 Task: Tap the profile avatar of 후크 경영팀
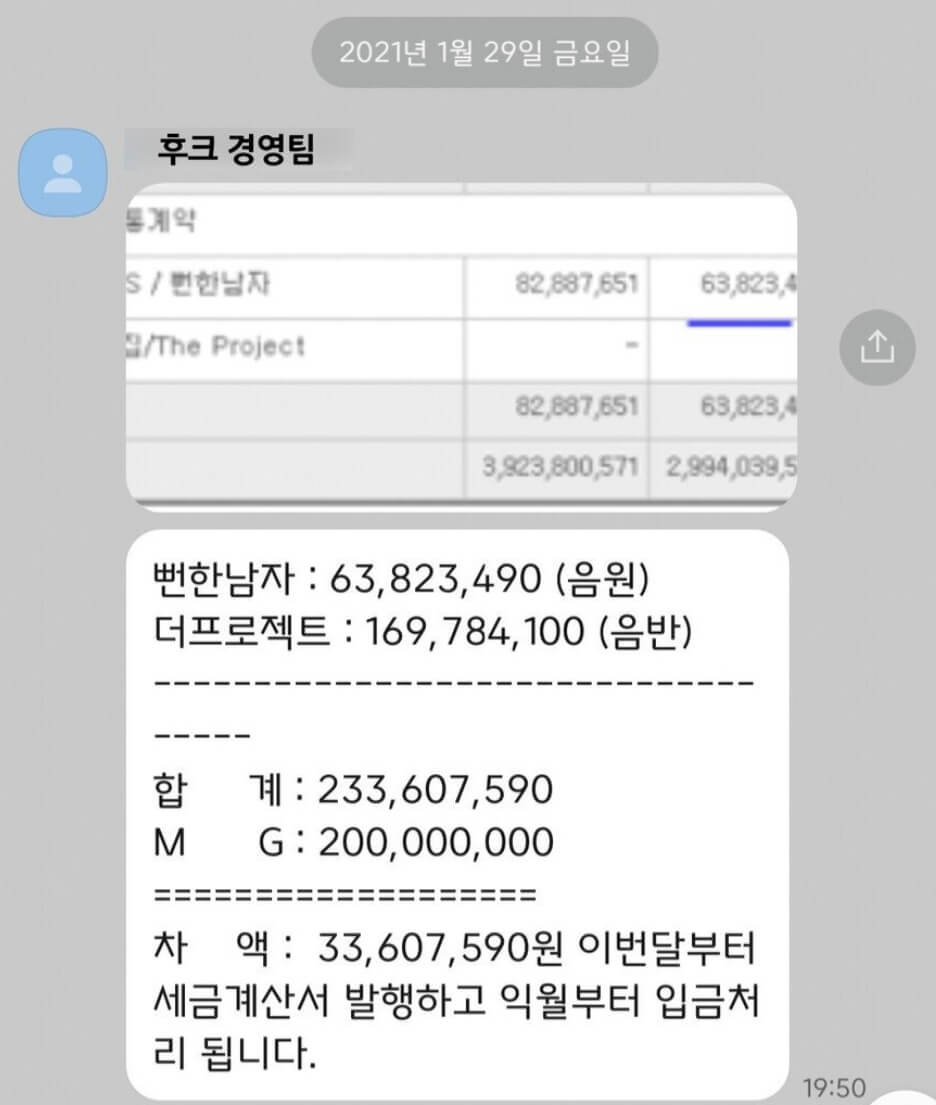point(61,171)
